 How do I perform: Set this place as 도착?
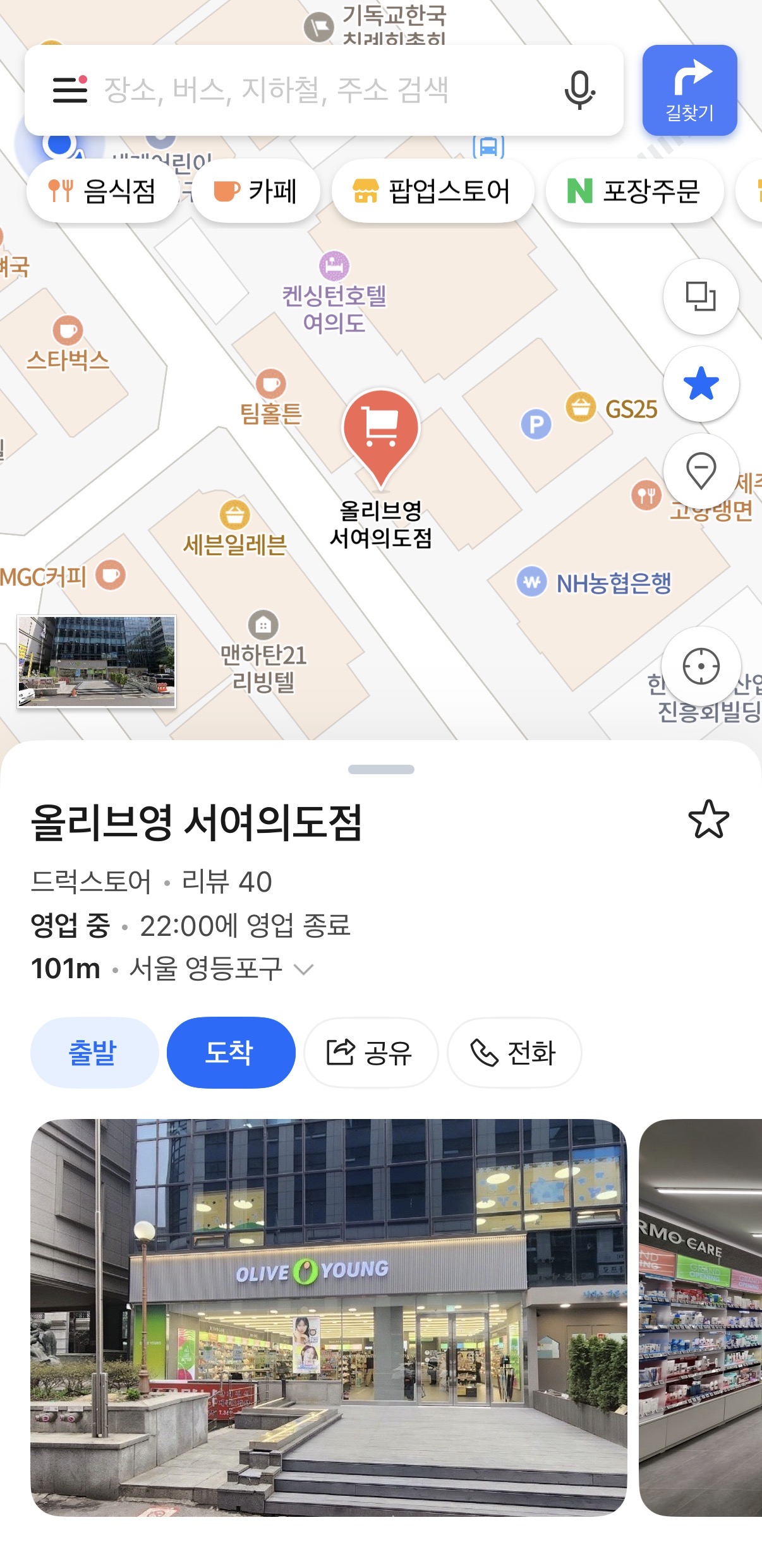click(231, 1052)
